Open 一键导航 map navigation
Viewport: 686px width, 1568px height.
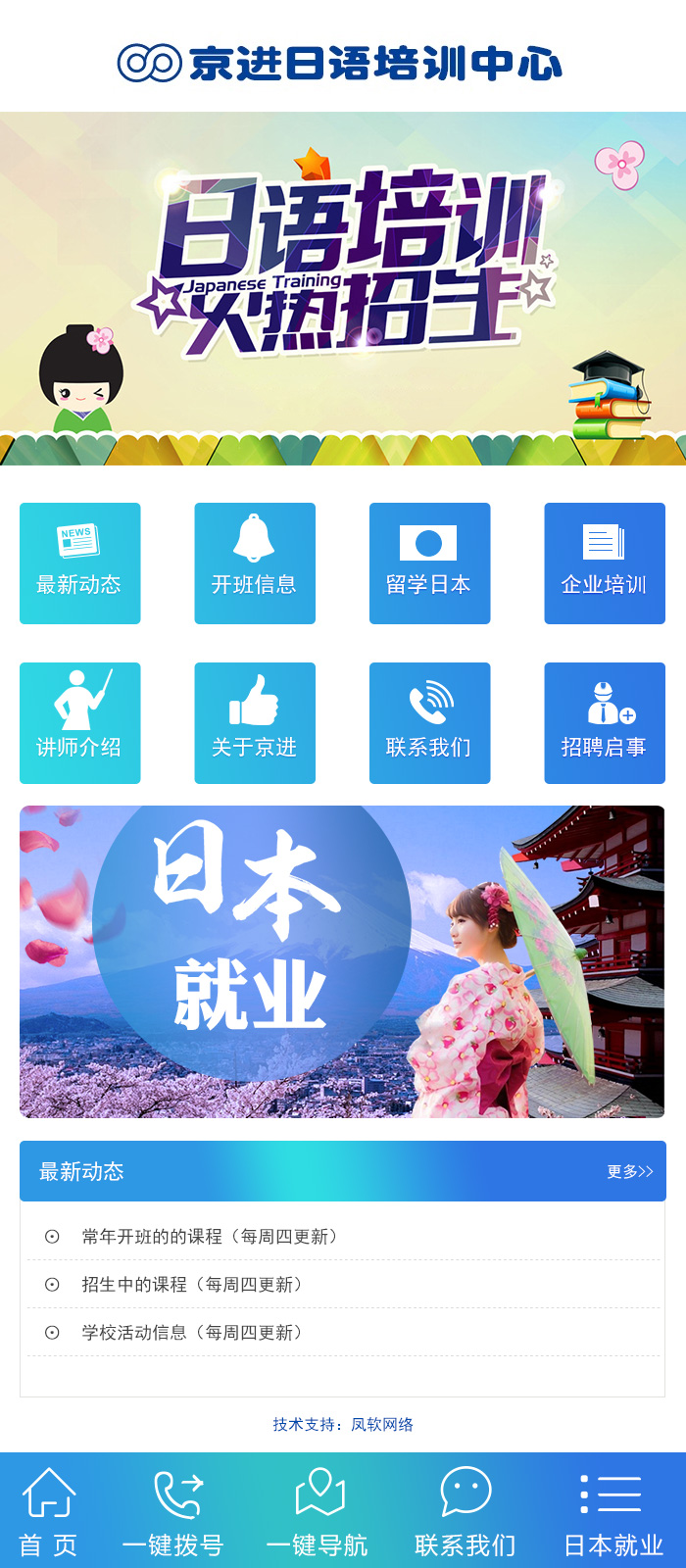tap(318, 1511)
